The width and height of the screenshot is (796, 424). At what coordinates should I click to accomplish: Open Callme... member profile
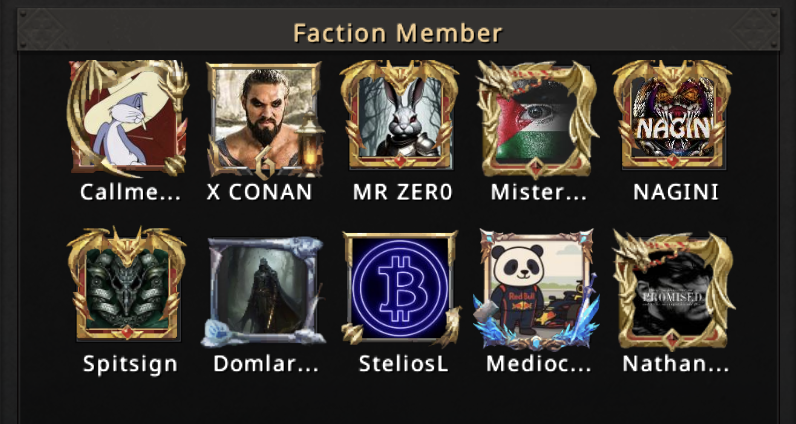(128, 118)
